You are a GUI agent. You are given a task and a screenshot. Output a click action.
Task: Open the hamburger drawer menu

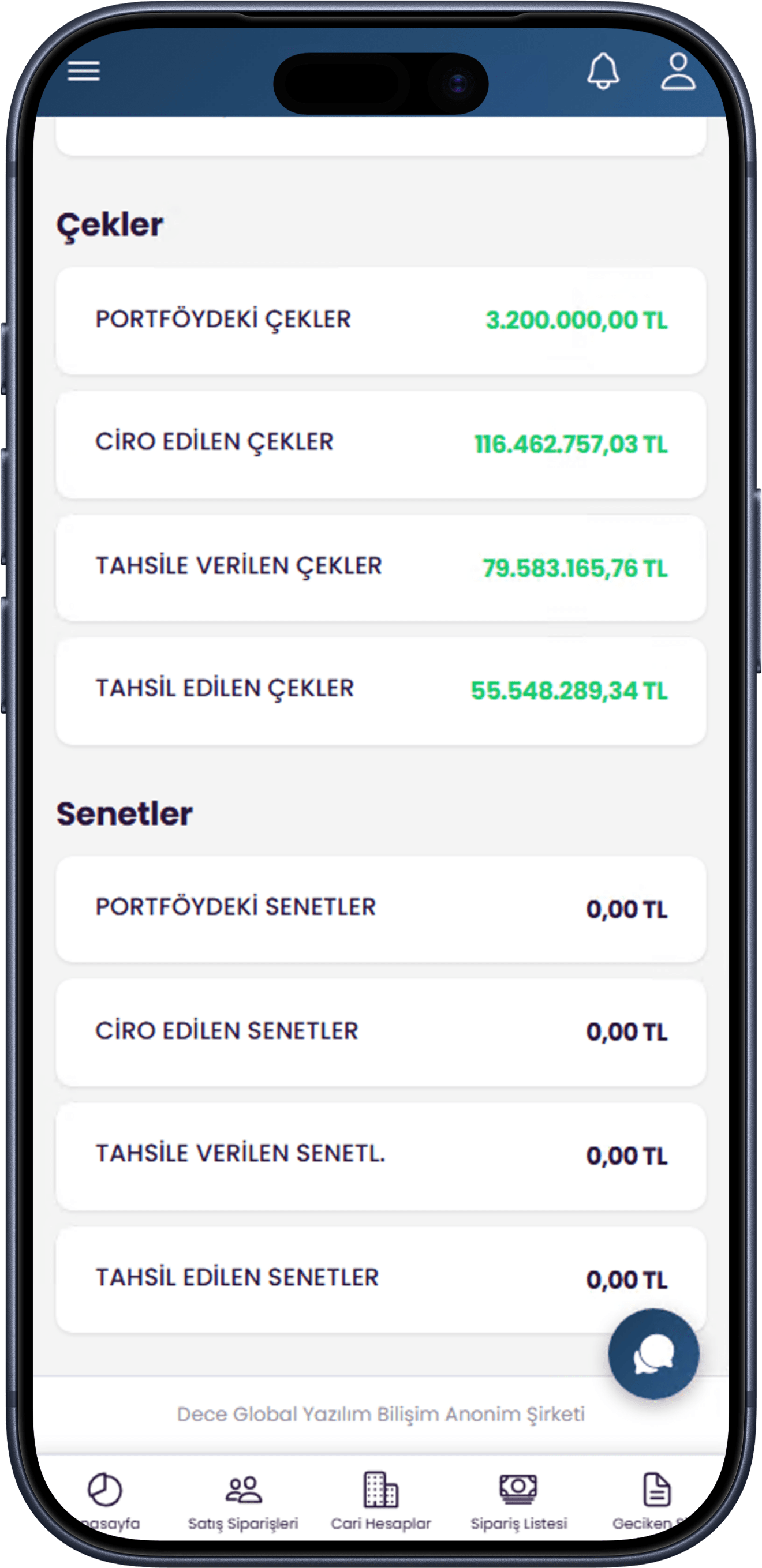(84, 71)
